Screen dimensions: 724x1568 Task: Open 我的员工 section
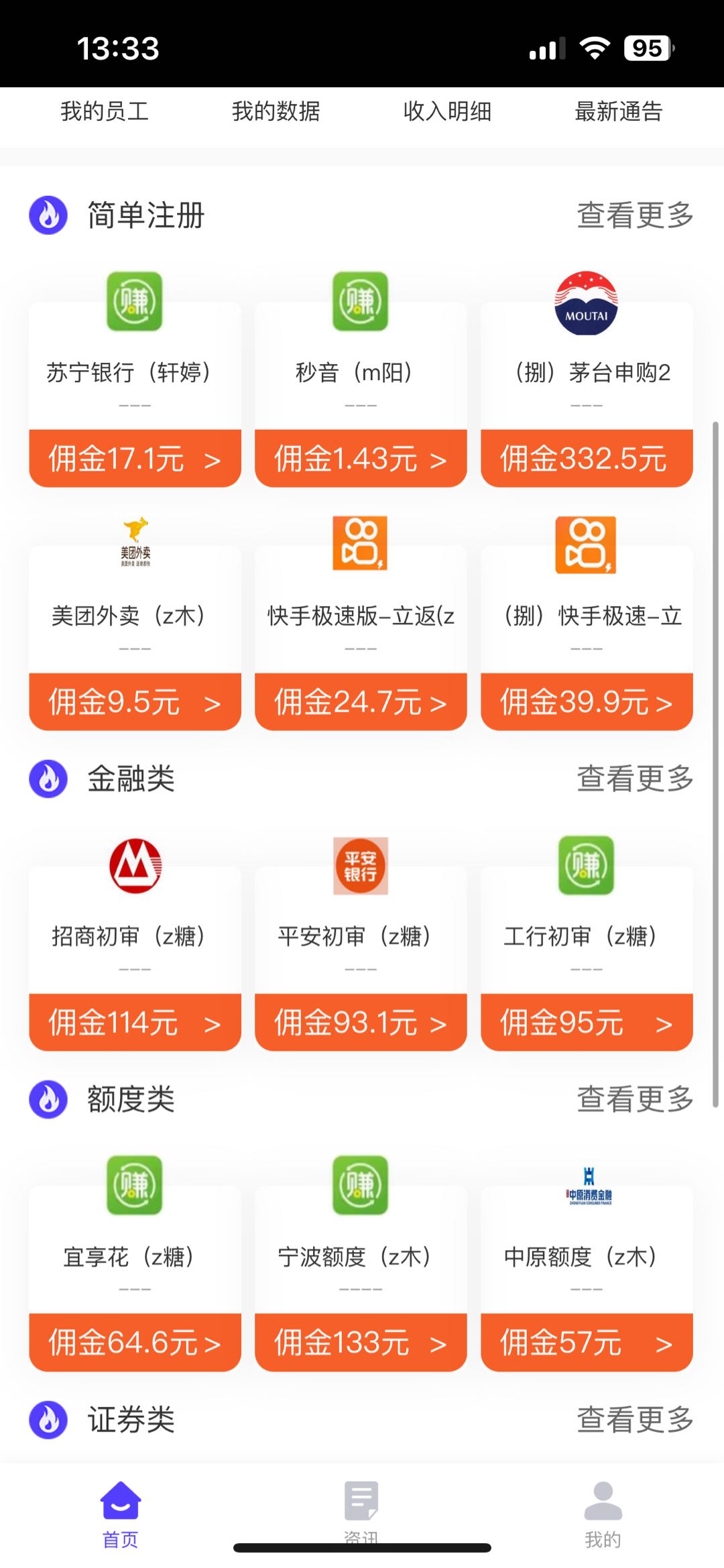click(x=105, y=111)
